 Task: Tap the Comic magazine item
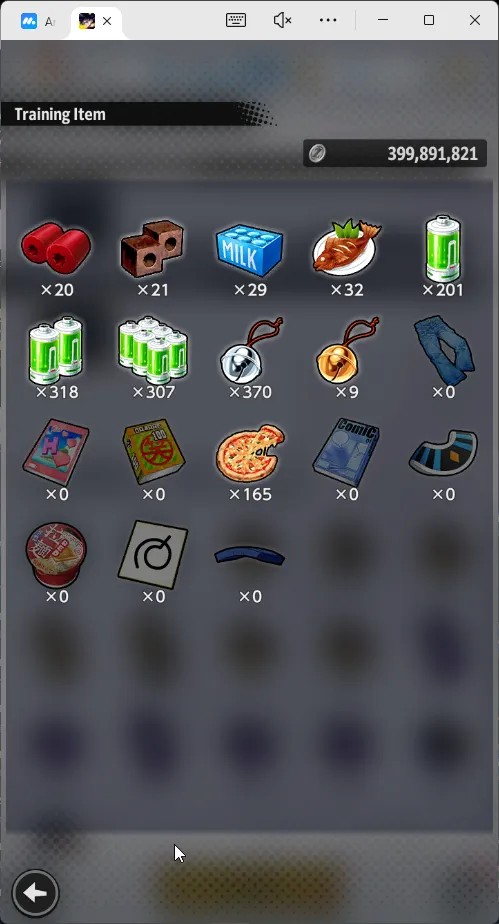pyautogui.click(x=346, y=453)
